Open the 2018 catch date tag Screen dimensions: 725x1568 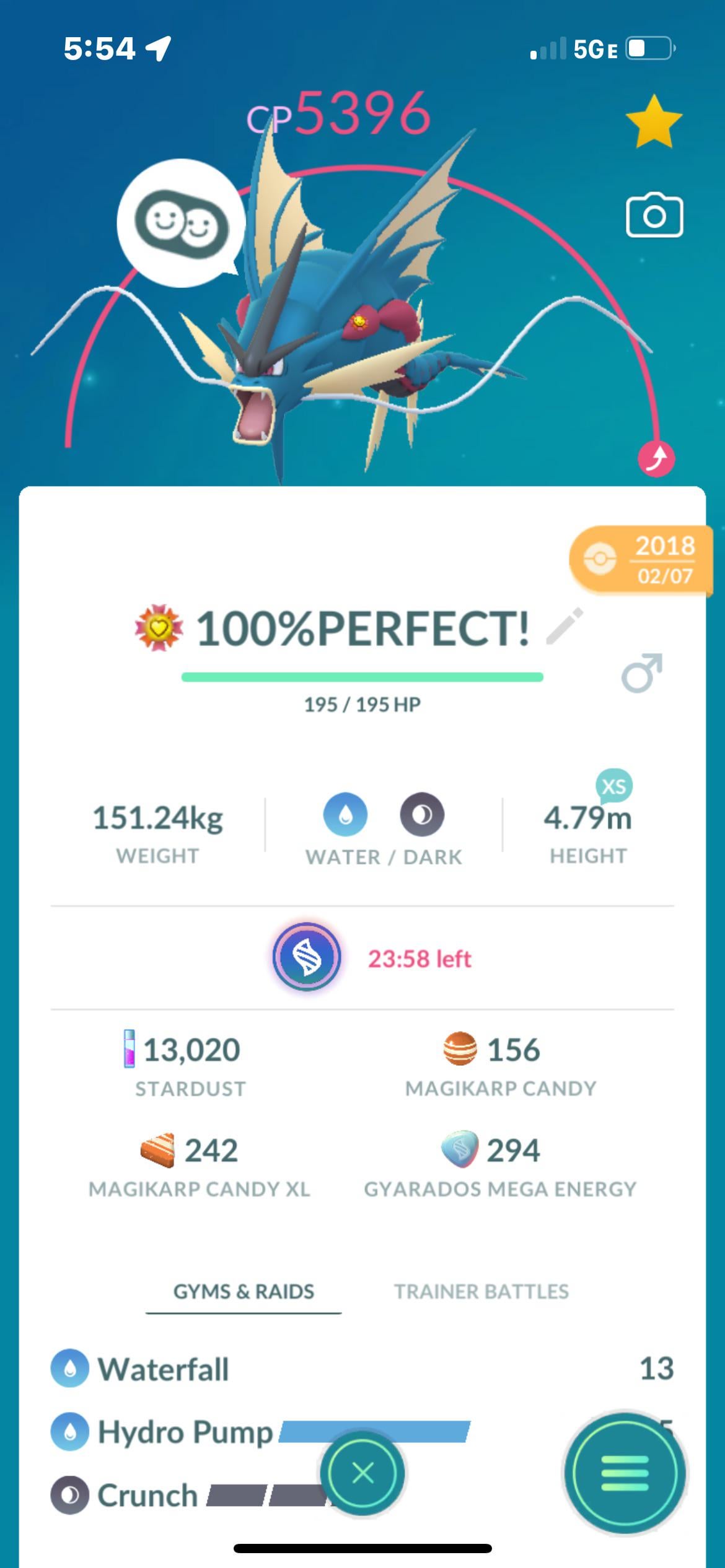tap(641, 560)
